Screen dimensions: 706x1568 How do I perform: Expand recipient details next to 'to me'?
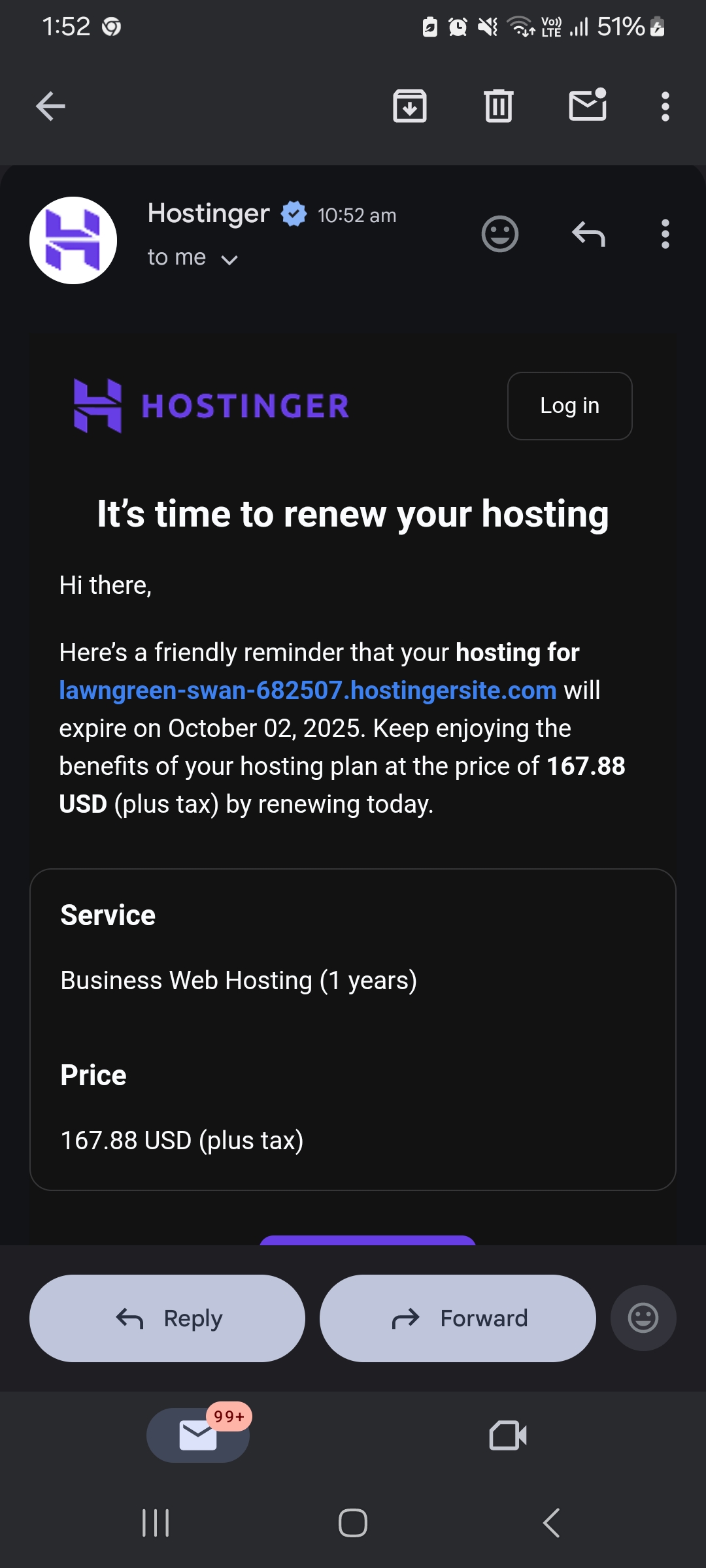click(x=229, y=259)
